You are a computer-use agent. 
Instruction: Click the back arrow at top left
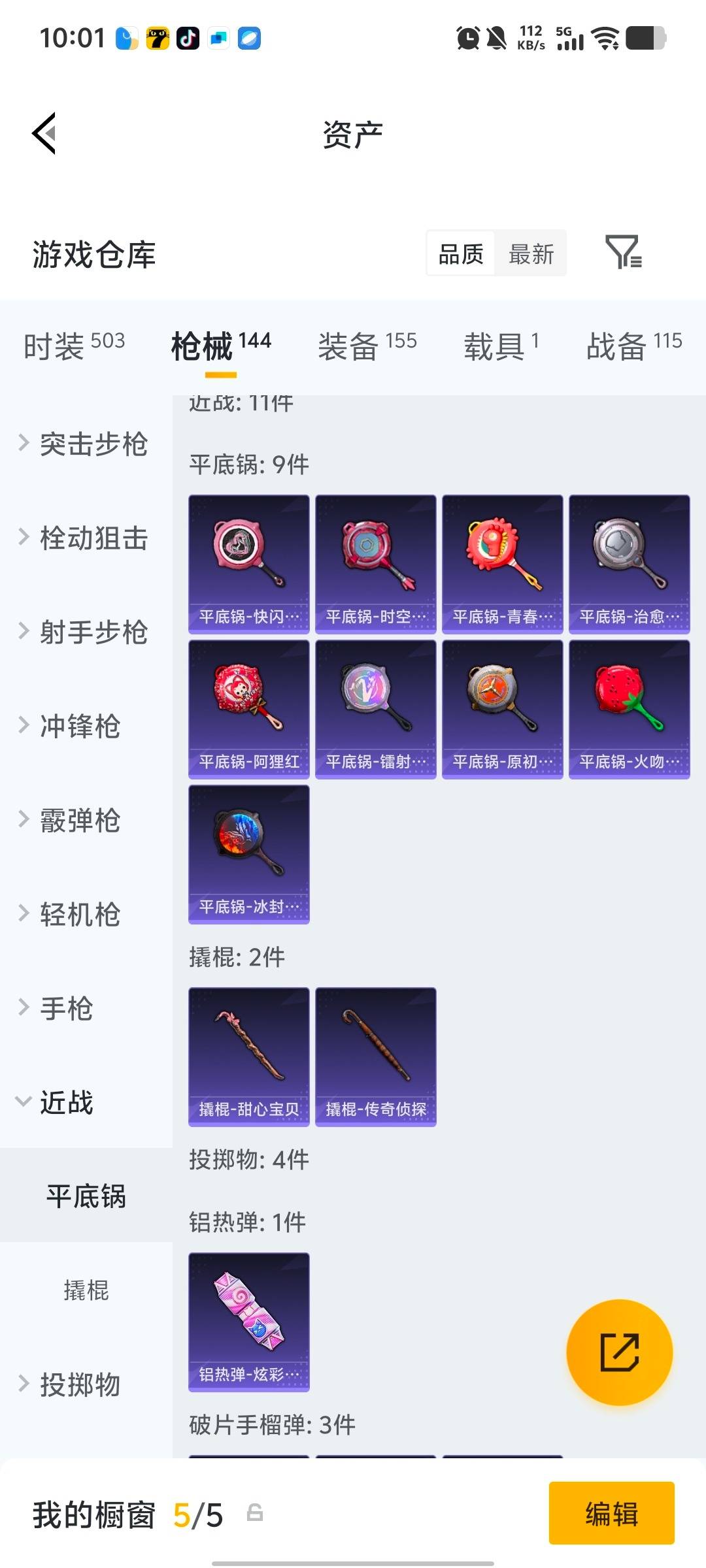point(44,134)
